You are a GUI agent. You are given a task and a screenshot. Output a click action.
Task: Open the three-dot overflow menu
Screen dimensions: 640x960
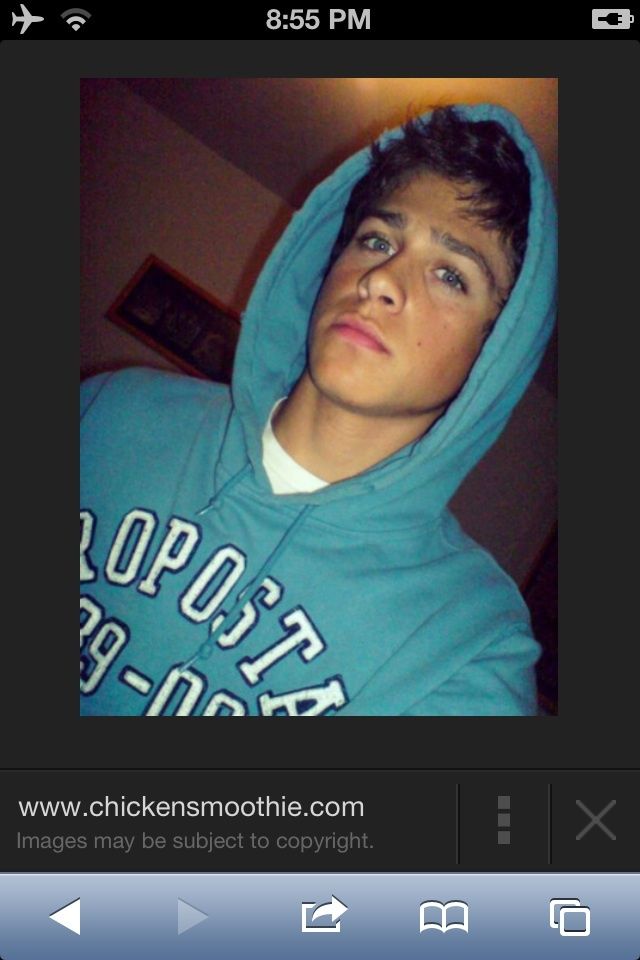pos(504,821)
